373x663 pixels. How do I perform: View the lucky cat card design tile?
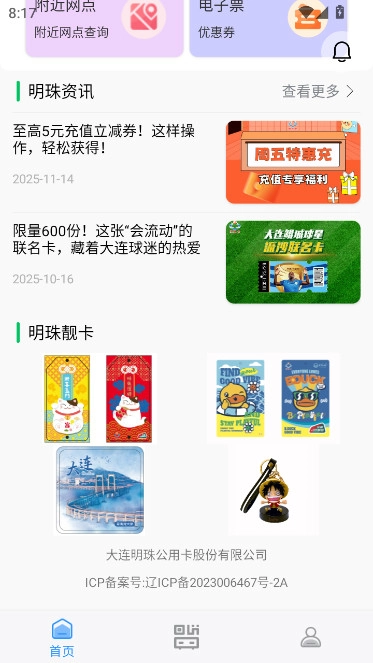click(x=98, y=399)
